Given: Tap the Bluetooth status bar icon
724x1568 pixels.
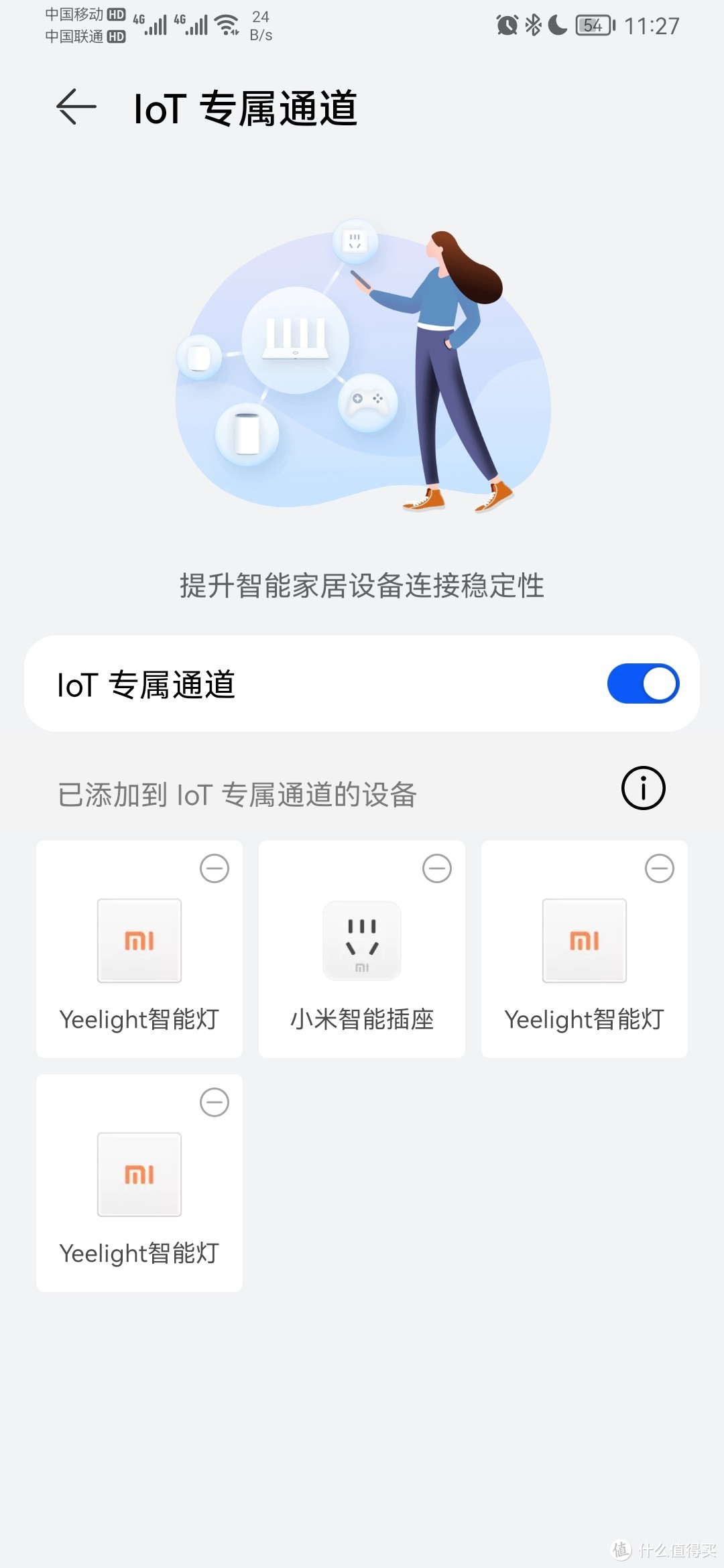Looking at the screenshot, I should pyautogui.click(x=532, y=25).
